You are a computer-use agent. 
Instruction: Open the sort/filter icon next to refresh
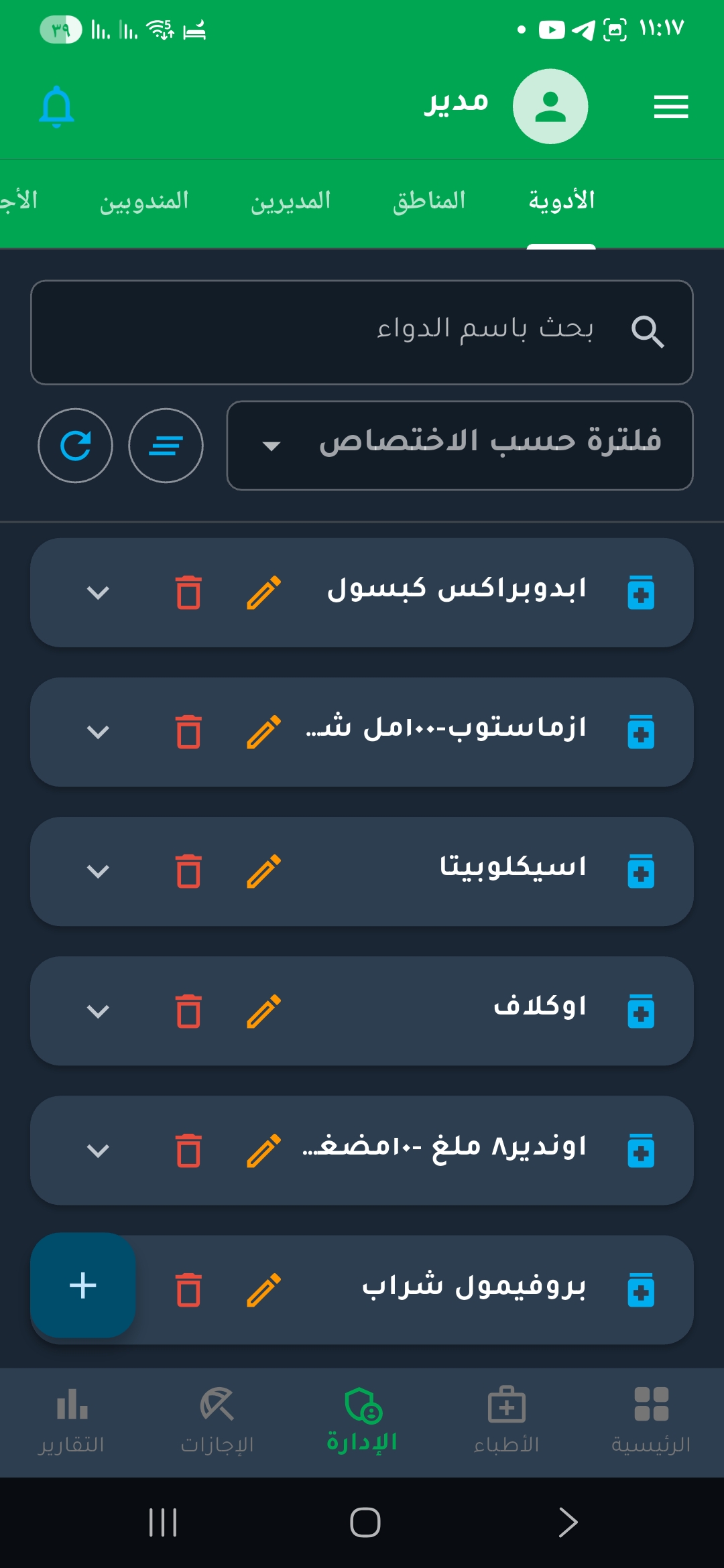[x=165, y=446]
